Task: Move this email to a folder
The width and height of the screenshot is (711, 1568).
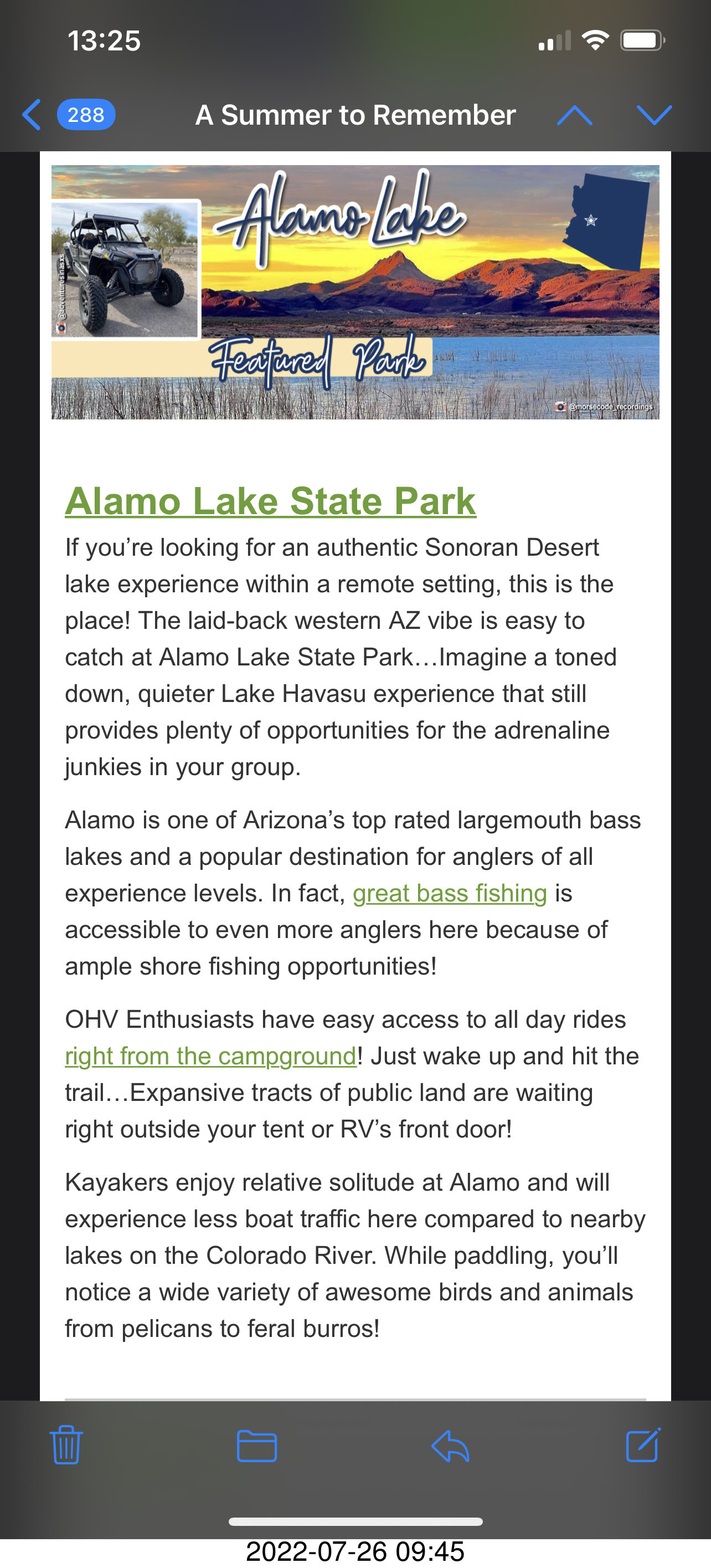Action: click(x=257, y=1446)
